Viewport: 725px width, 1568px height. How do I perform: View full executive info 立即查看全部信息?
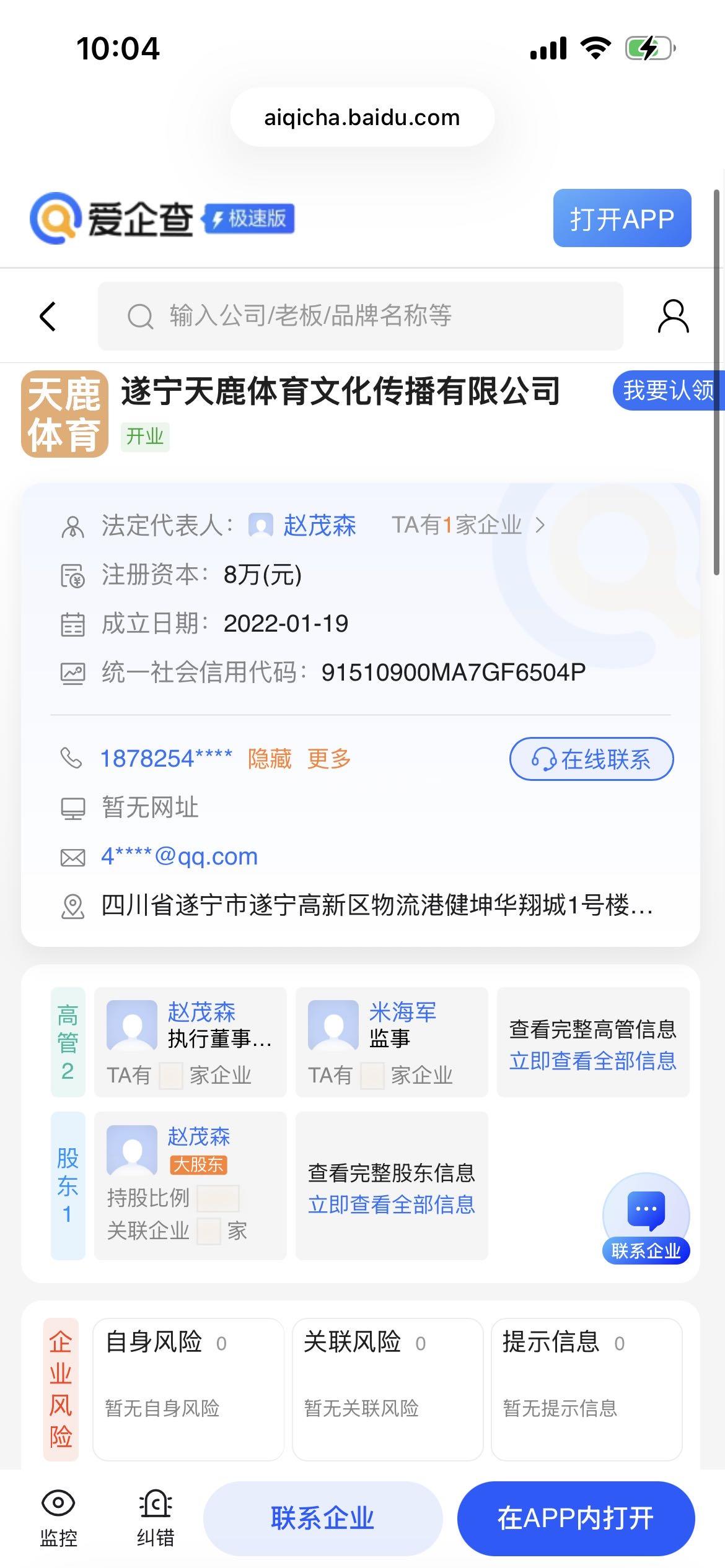coord(592,1061)
